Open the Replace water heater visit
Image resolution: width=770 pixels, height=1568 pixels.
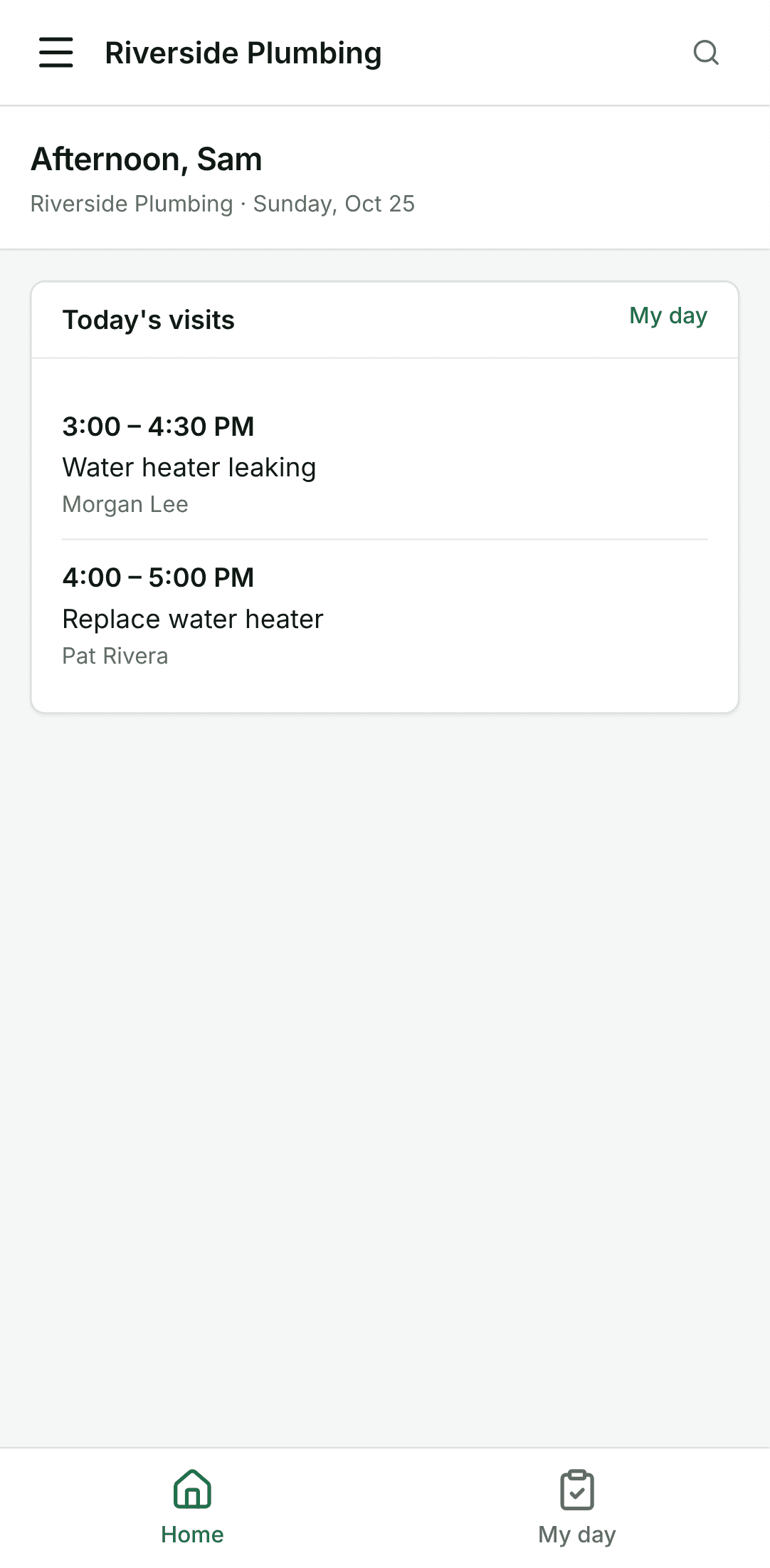click(385, 616)
